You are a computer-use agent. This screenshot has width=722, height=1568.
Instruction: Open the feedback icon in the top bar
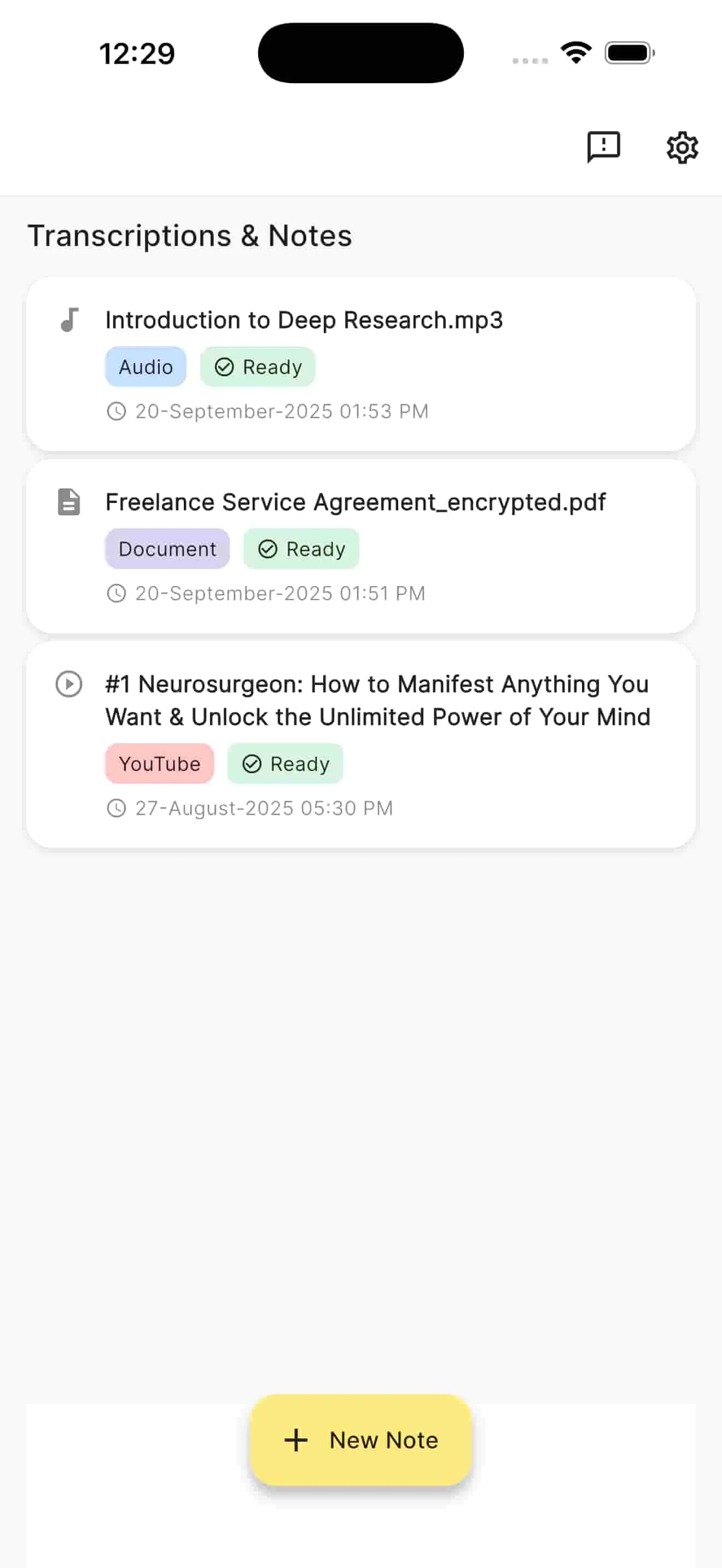[x=603, y=147]
